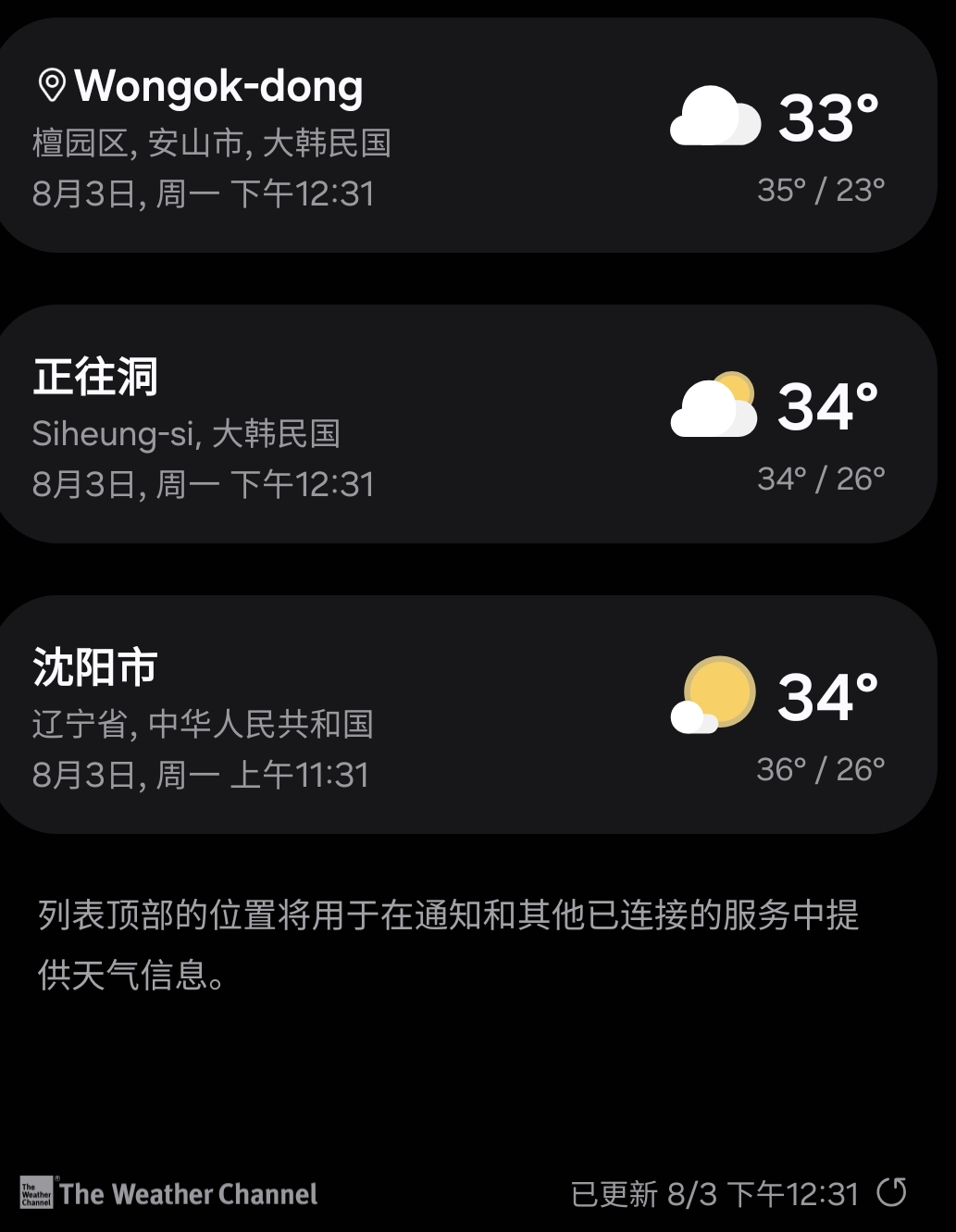The width and height of the screenshot is (956, 1232).
Task: Open weather for 正往洞
Action: 467,425
